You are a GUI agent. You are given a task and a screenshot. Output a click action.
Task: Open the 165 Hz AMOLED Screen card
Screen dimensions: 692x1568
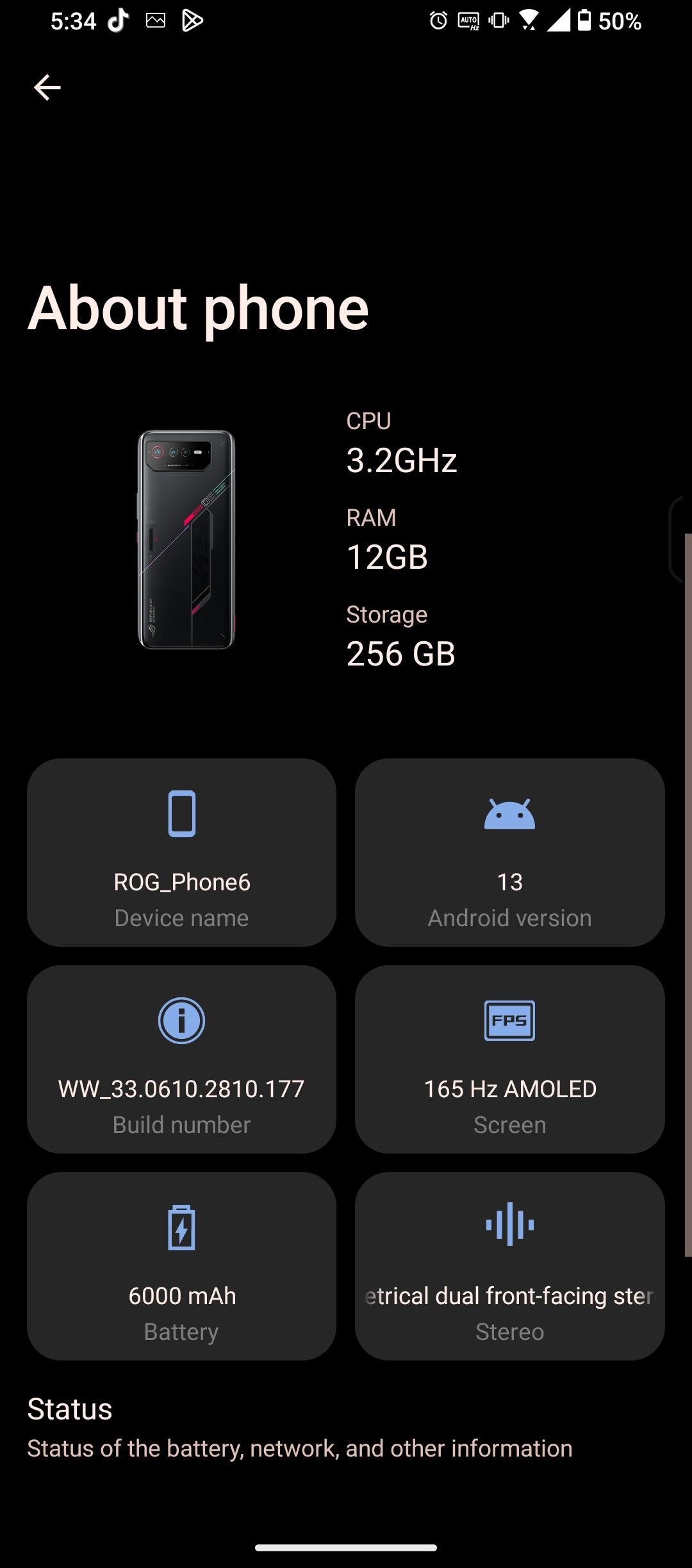(509, 1059)
